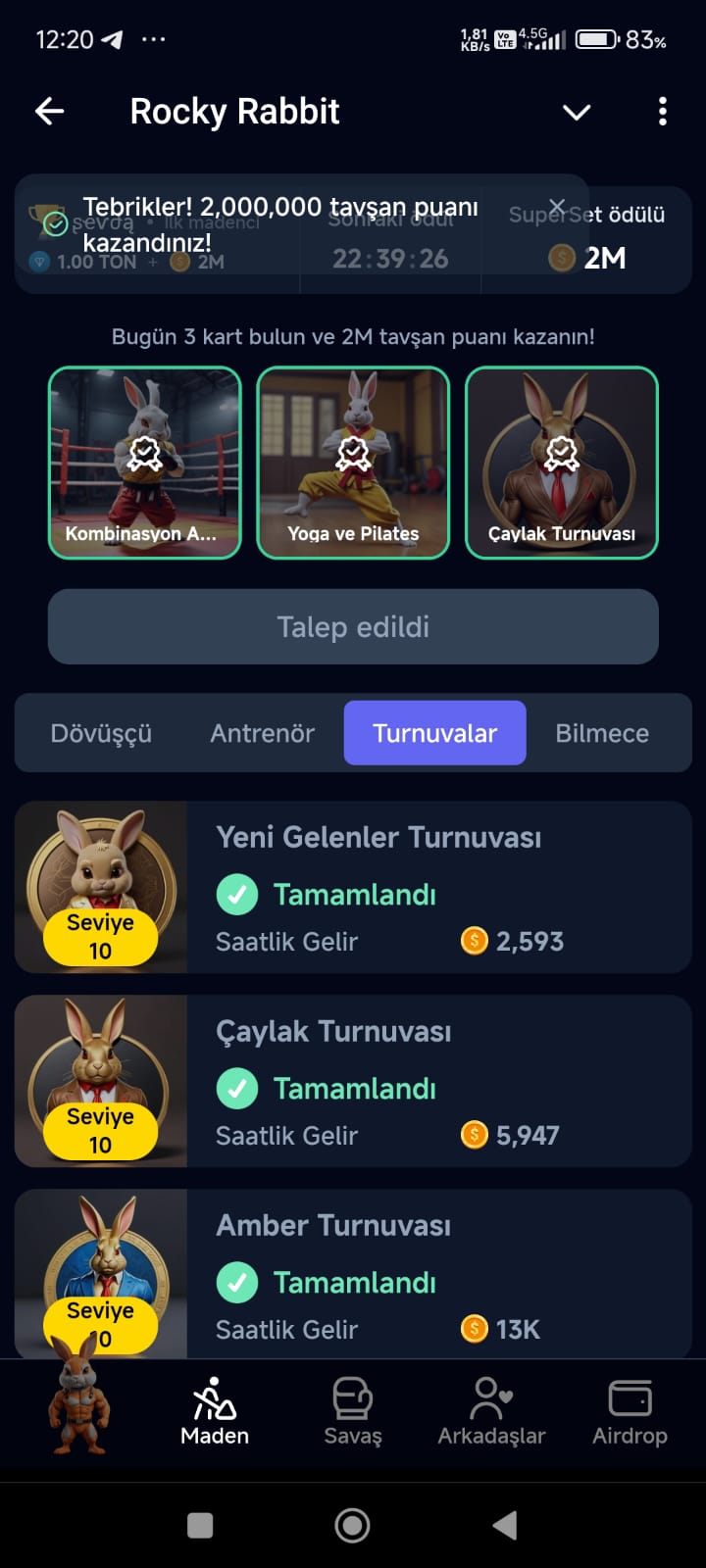This screenshot has width=706, height=1568.
Task: Open the Arkadaşlar tab
Action: (x=491, y=1411)
